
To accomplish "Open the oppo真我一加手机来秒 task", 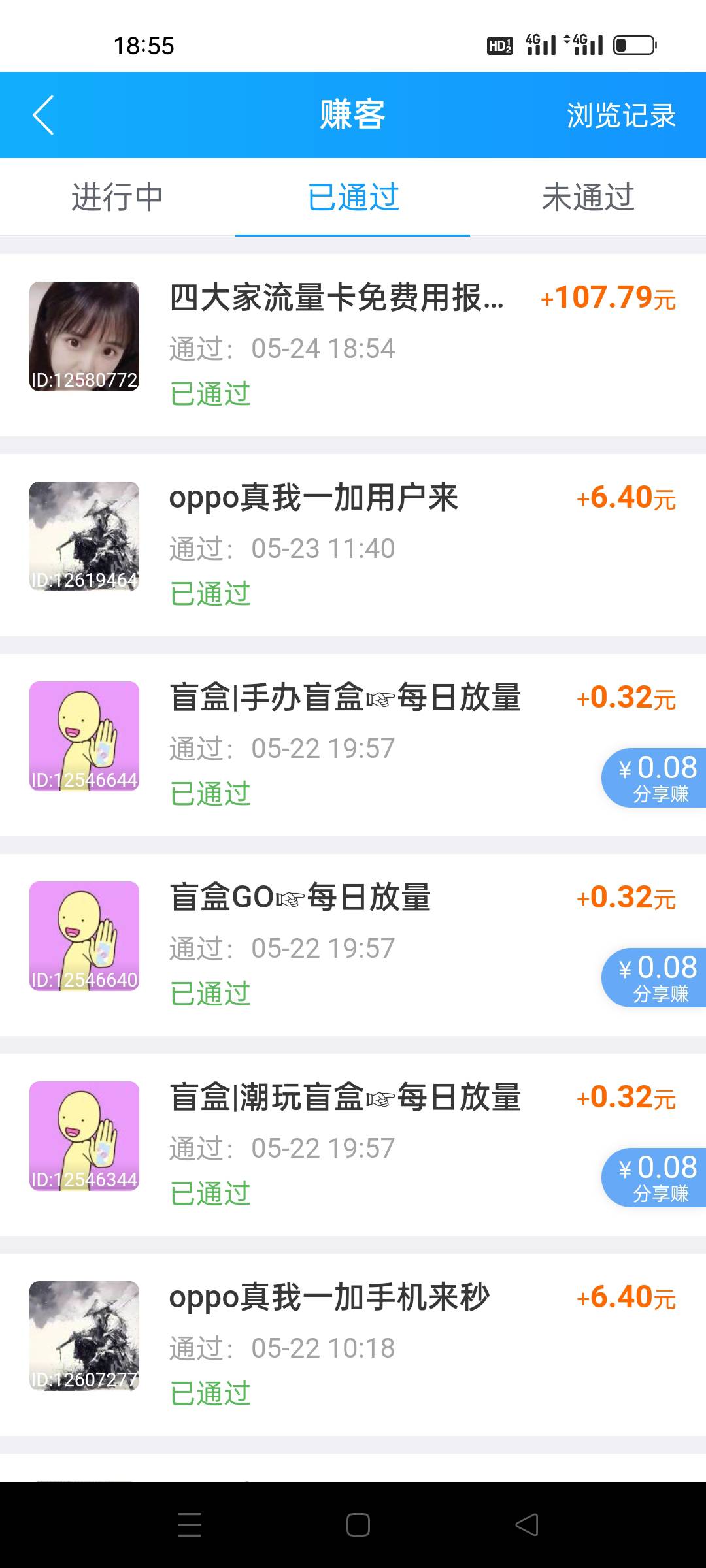I will 353,1345.
